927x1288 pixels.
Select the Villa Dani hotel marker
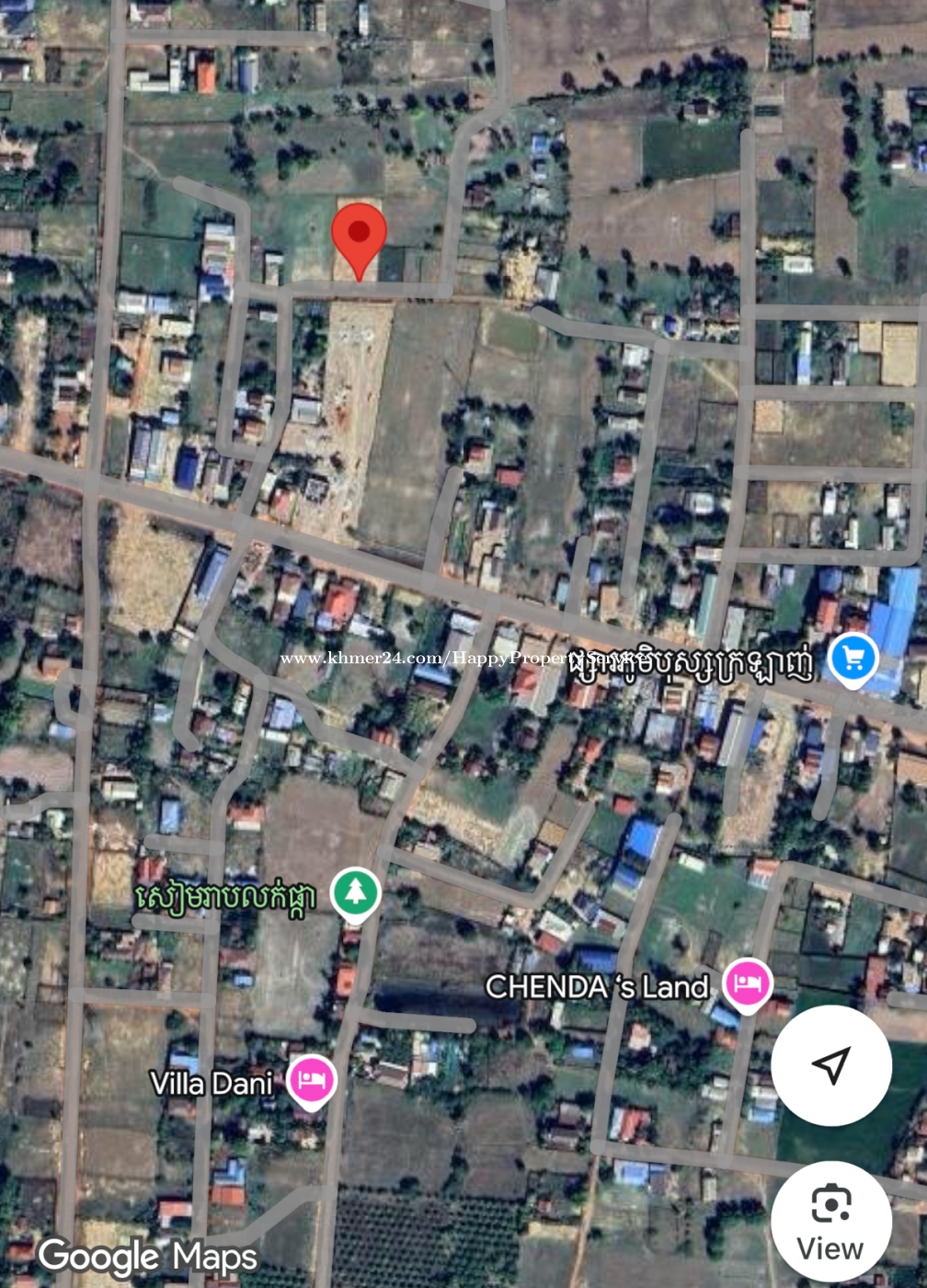click(311, 1080)
